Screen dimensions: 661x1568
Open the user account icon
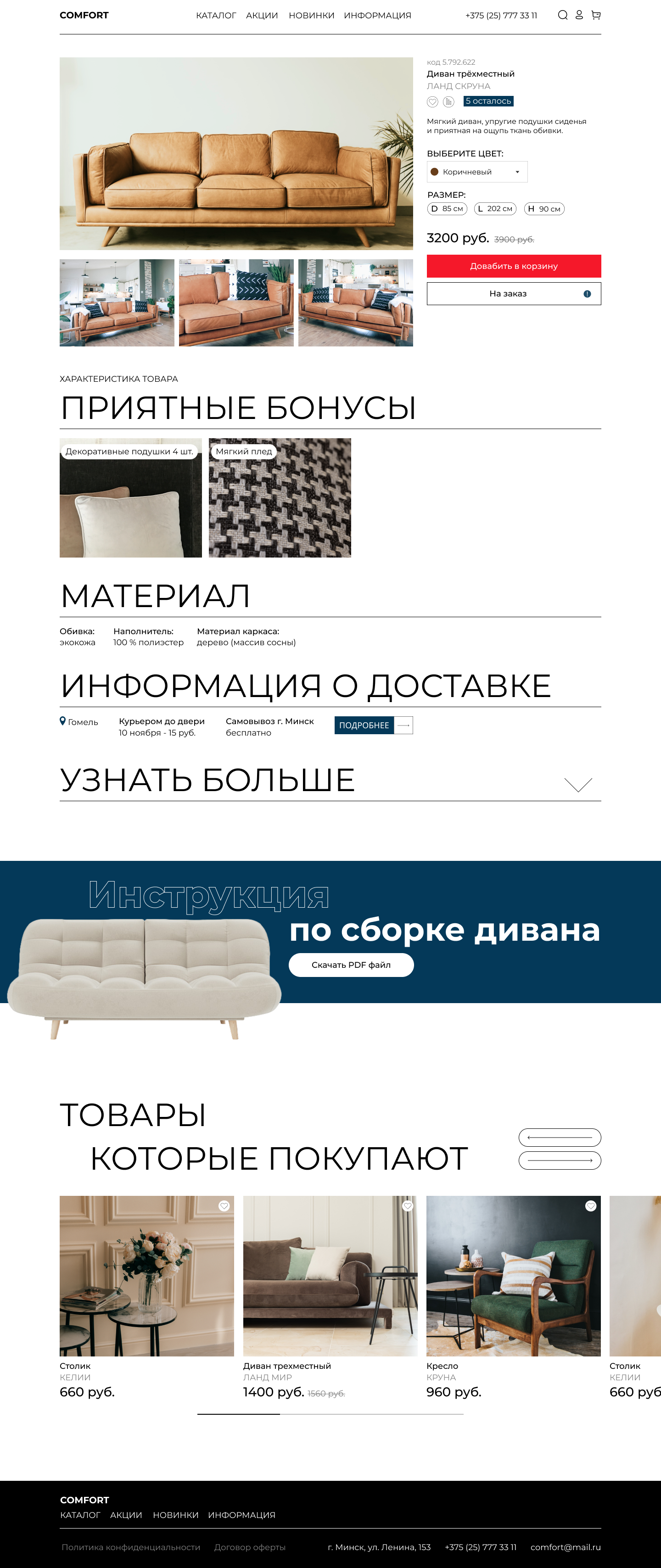pos(579,15)
